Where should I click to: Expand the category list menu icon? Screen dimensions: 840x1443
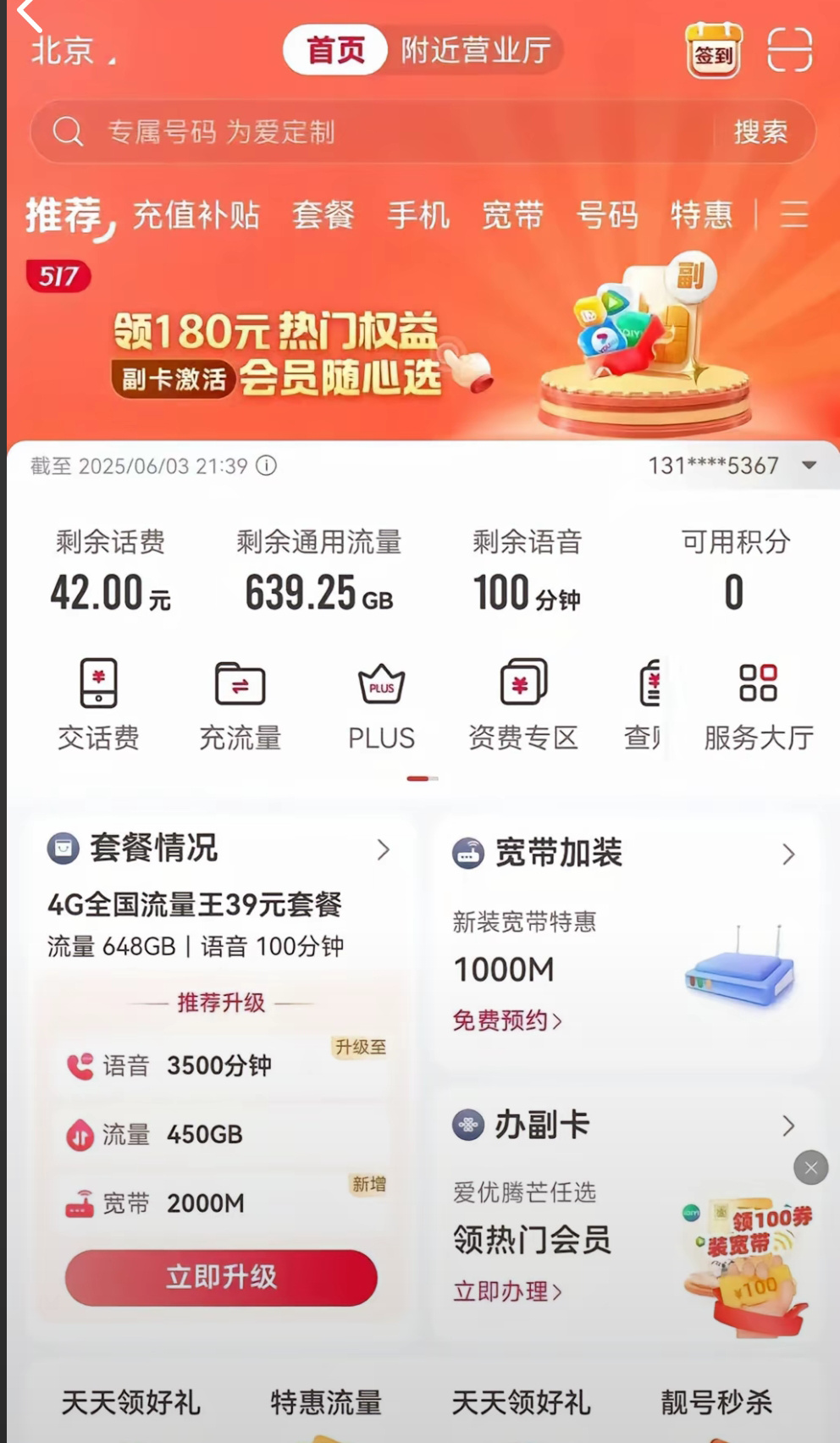click(x=793, y=215)
